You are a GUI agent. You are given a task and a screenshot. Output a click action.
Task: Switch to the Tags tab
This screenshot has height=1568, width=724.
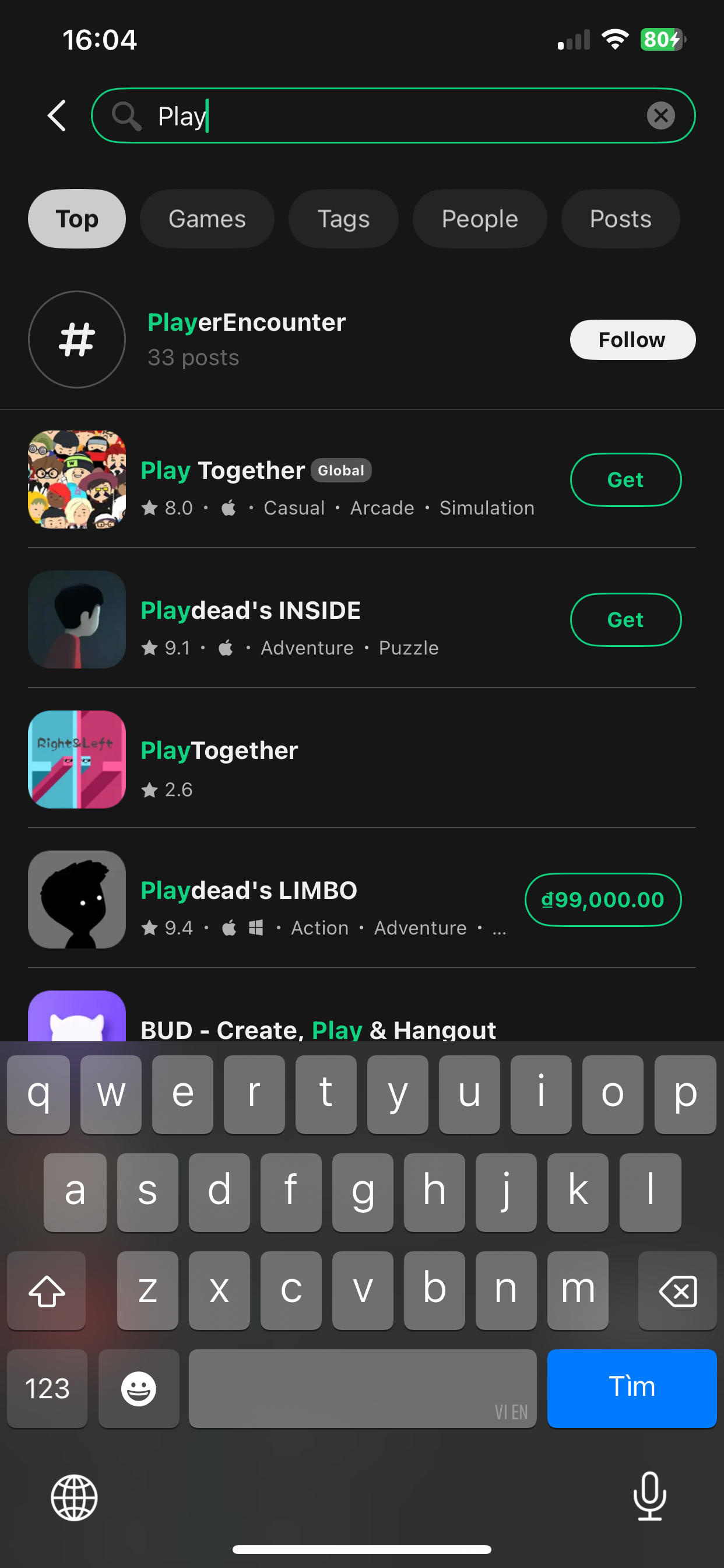[x=343, y=219]
